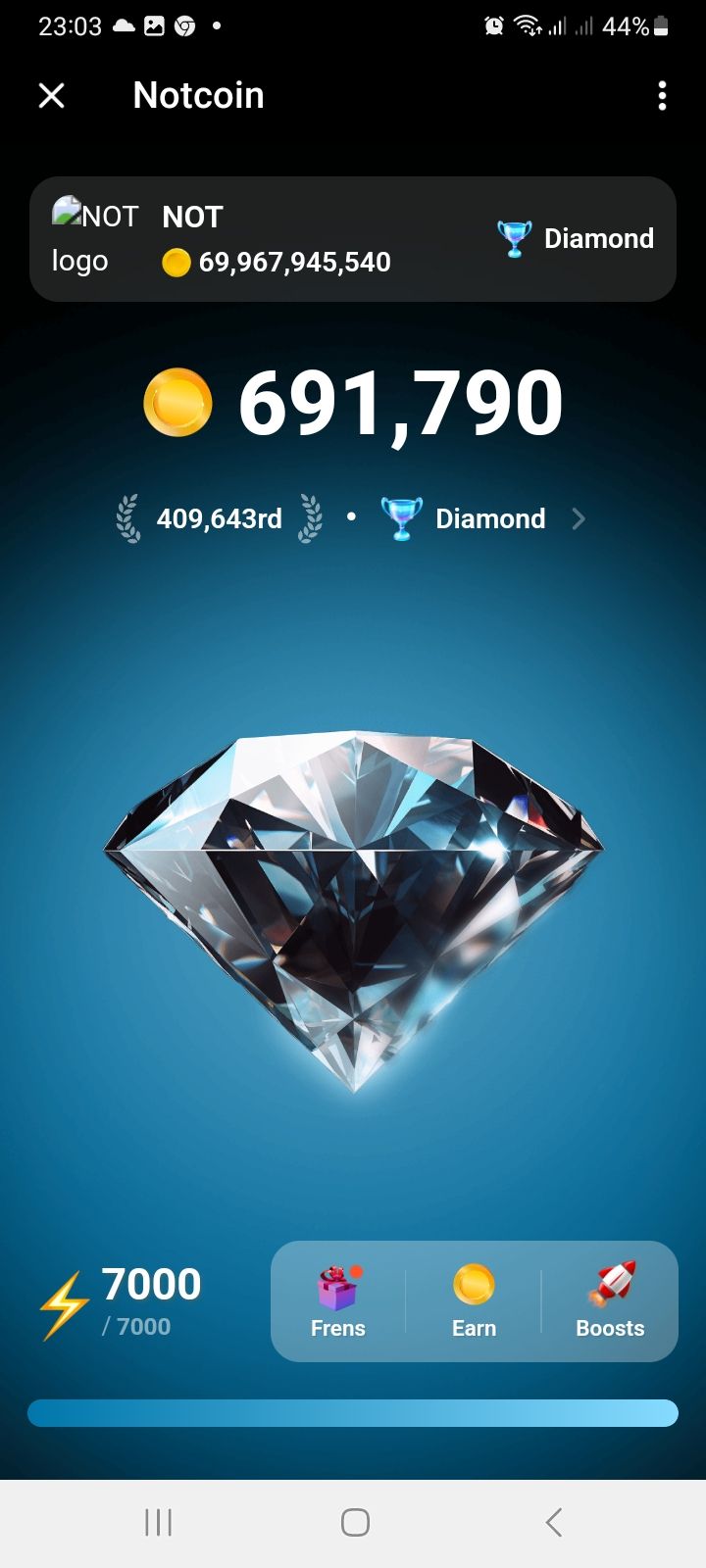This screenshot has width=706, height=1568.
Task: Close the Notcoin mini app
Action: [x=51, y=95]
